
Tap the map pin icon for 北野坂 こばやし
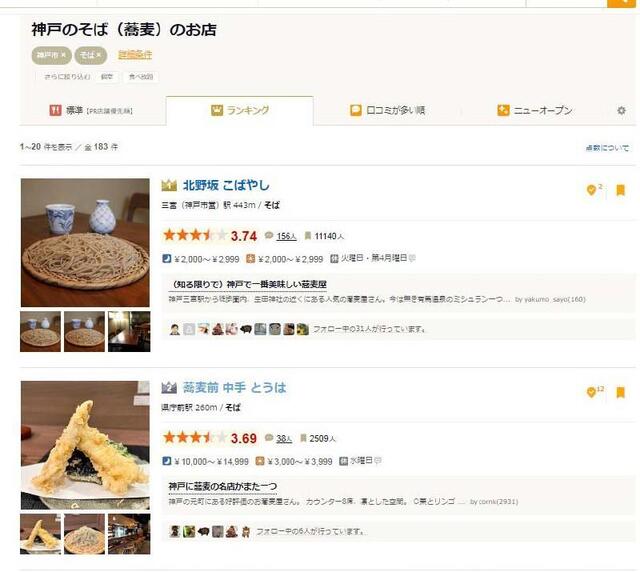point(592,190)
